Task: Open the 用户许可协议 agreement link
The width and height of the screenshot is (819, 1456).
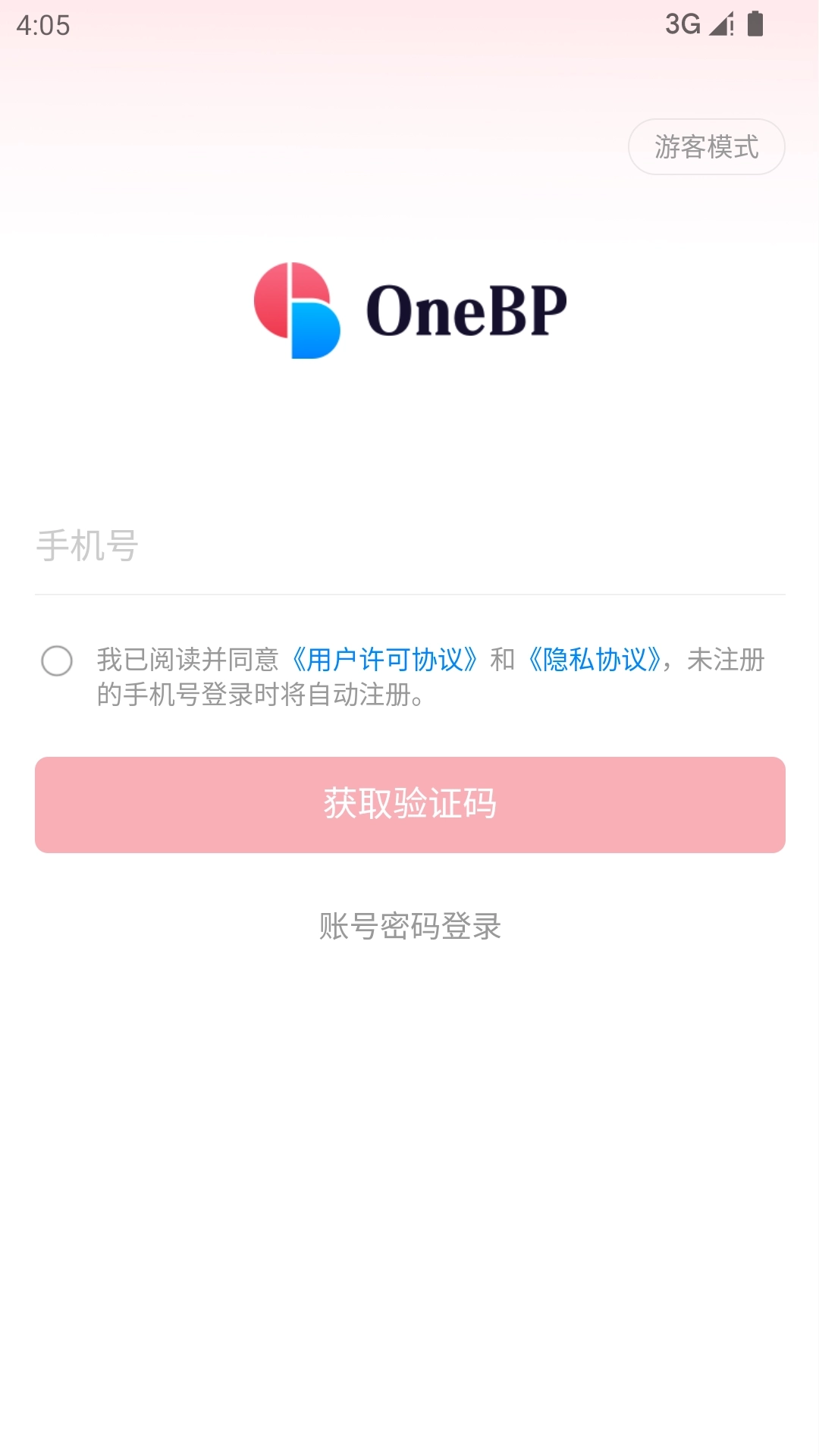Action: 387,659
